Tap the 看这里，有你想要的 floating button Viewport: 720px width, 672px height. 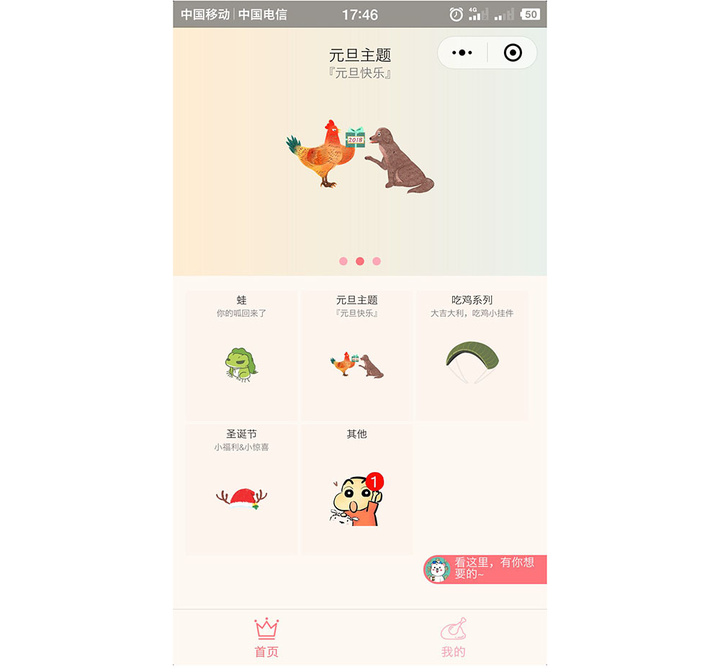pos(486,569)
